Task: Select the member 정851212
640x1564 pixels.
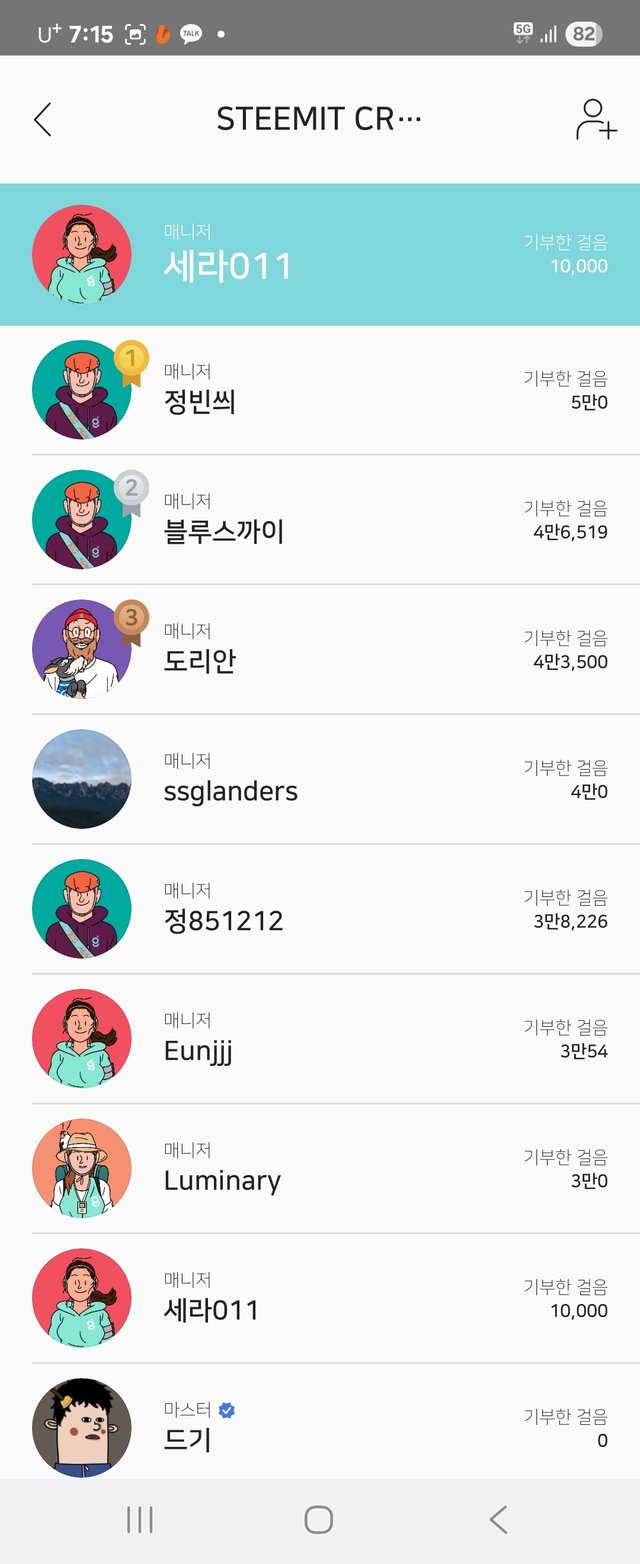Action: pyautogui.click(x=320, y=909)
